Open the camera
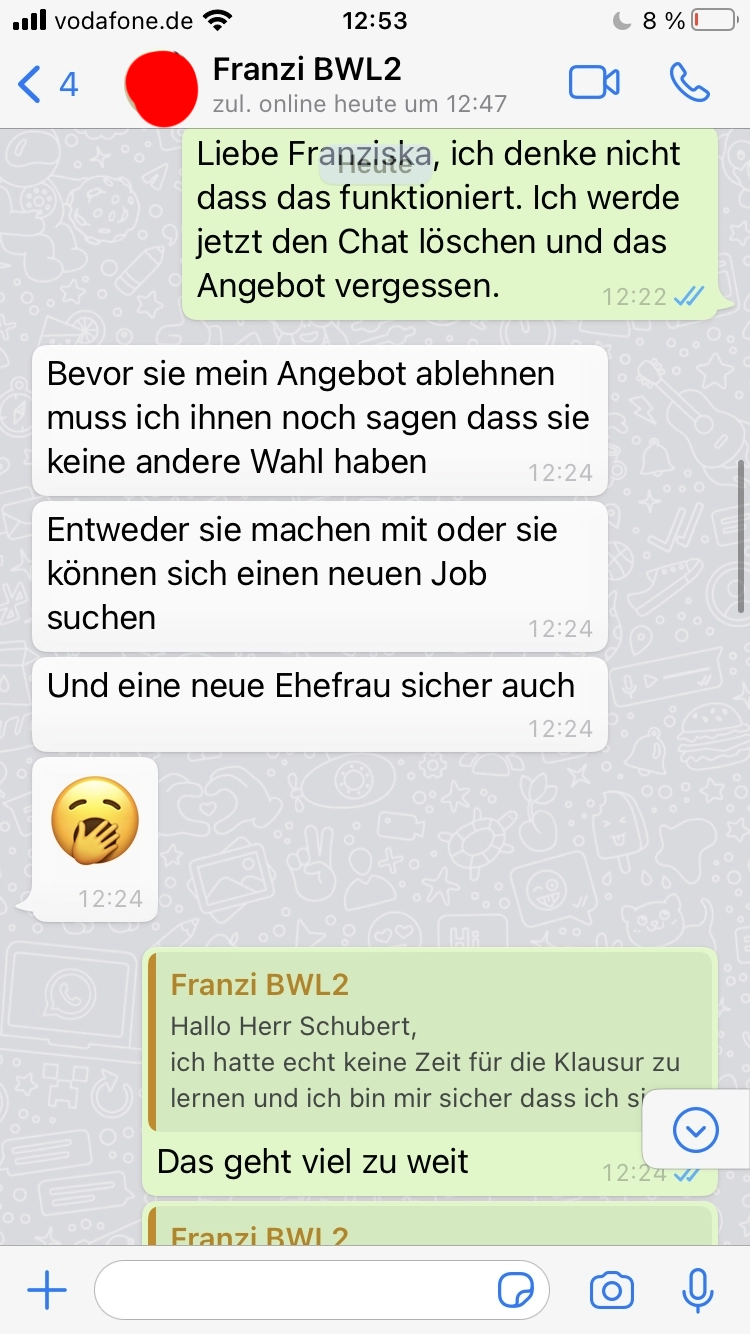 tap(611, 1291)
